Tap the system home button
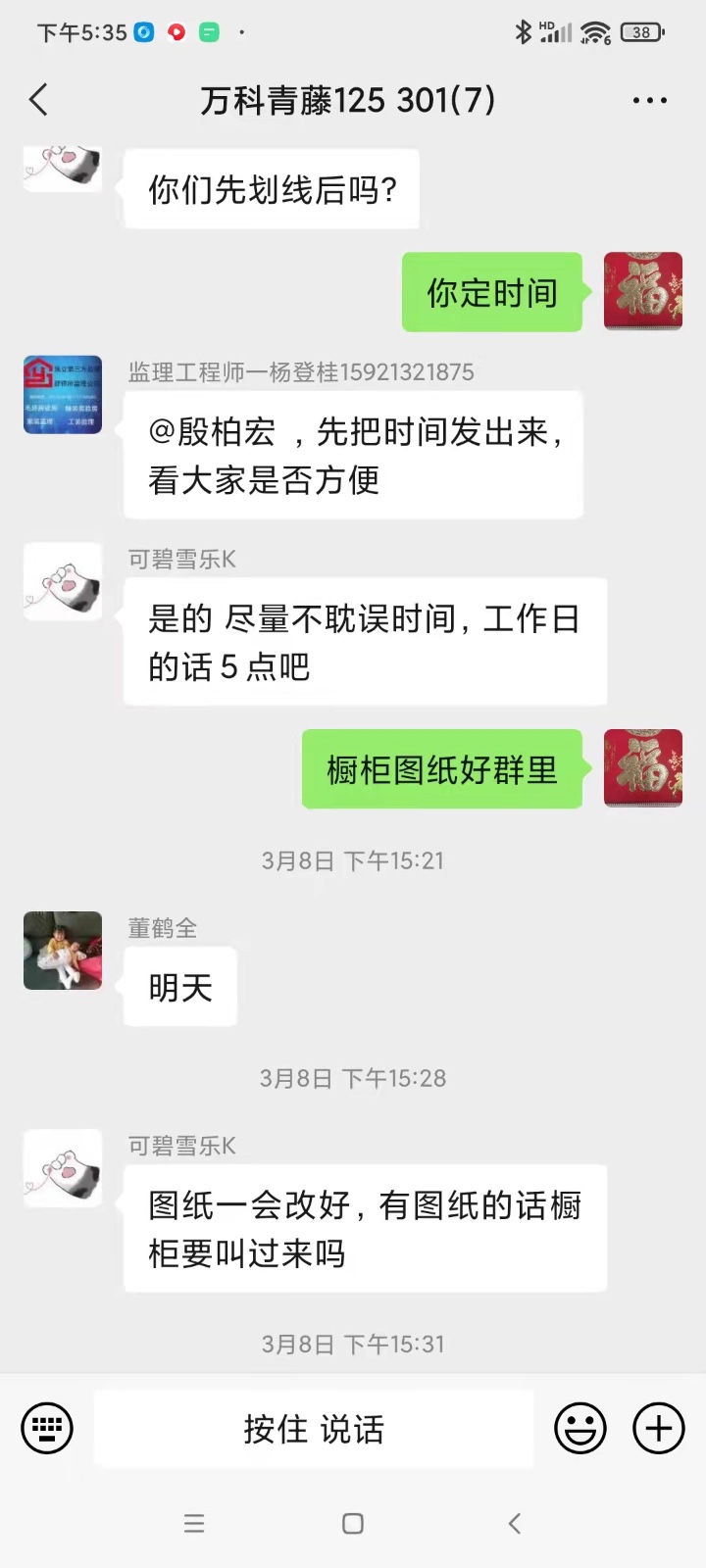Screen dimensions: 706x1568 [353, 1523]
